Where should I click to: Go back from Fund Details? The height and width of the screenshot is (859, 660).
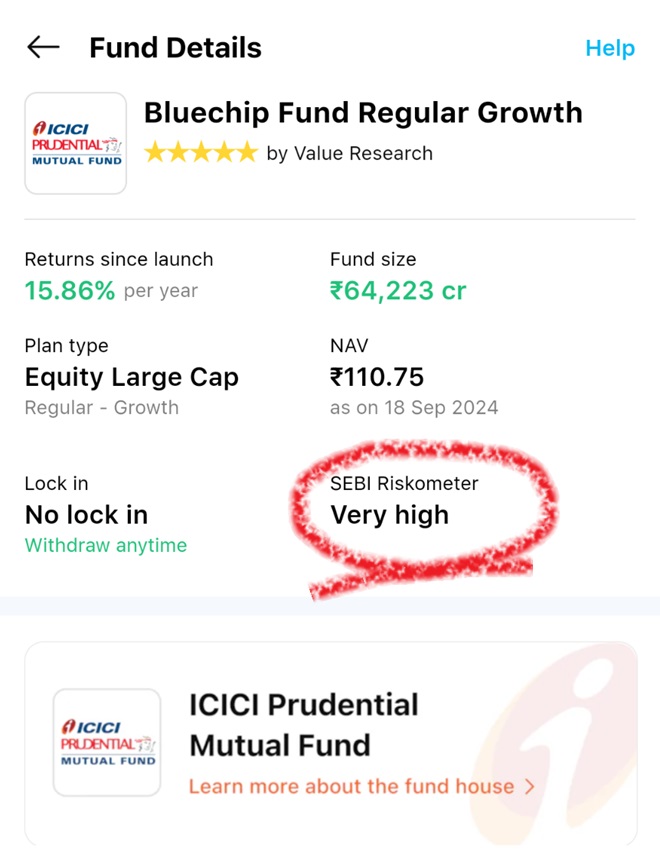[x=44, y=48]
